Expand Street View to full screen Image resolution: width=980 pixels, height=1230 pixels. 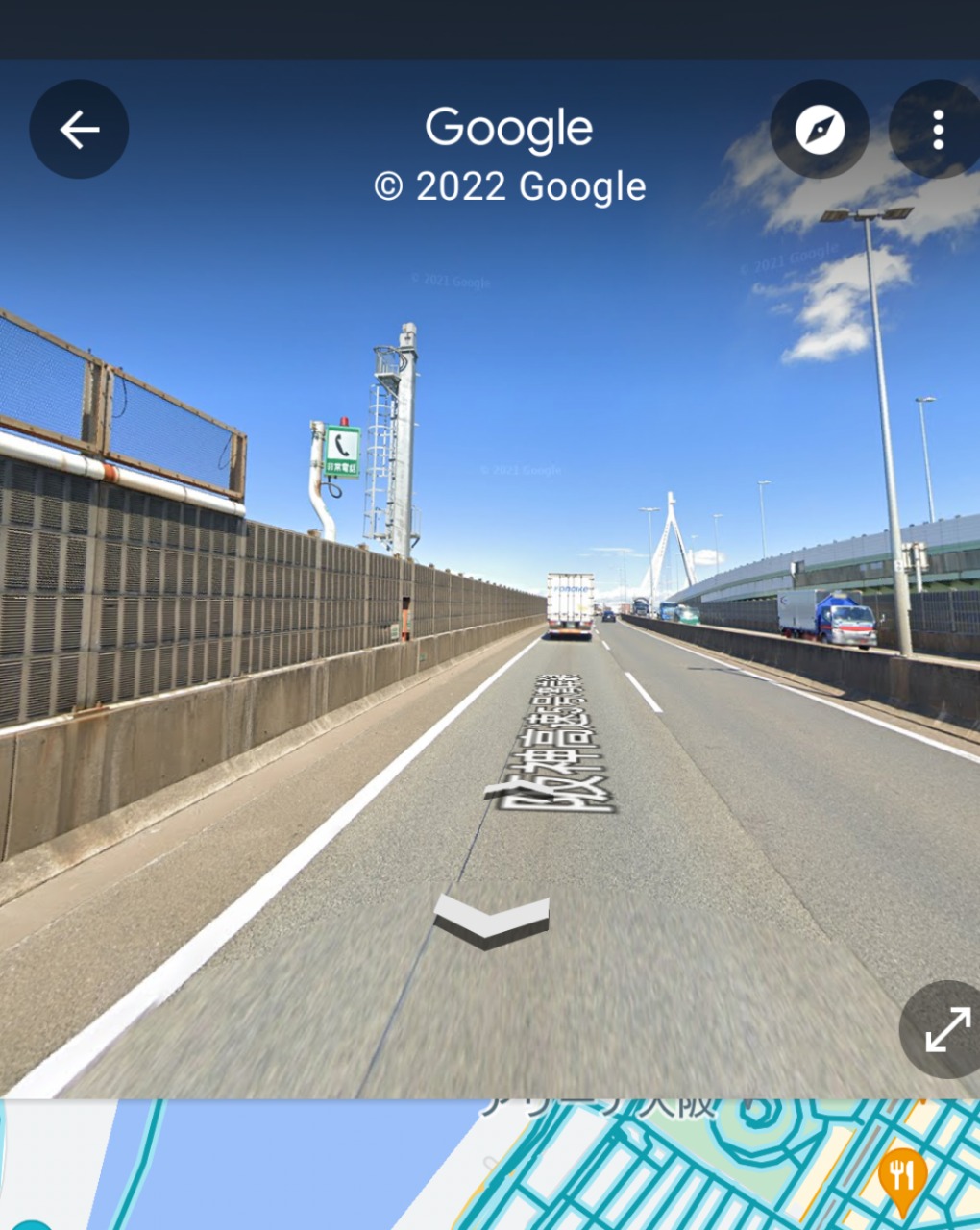[946, 1030]
